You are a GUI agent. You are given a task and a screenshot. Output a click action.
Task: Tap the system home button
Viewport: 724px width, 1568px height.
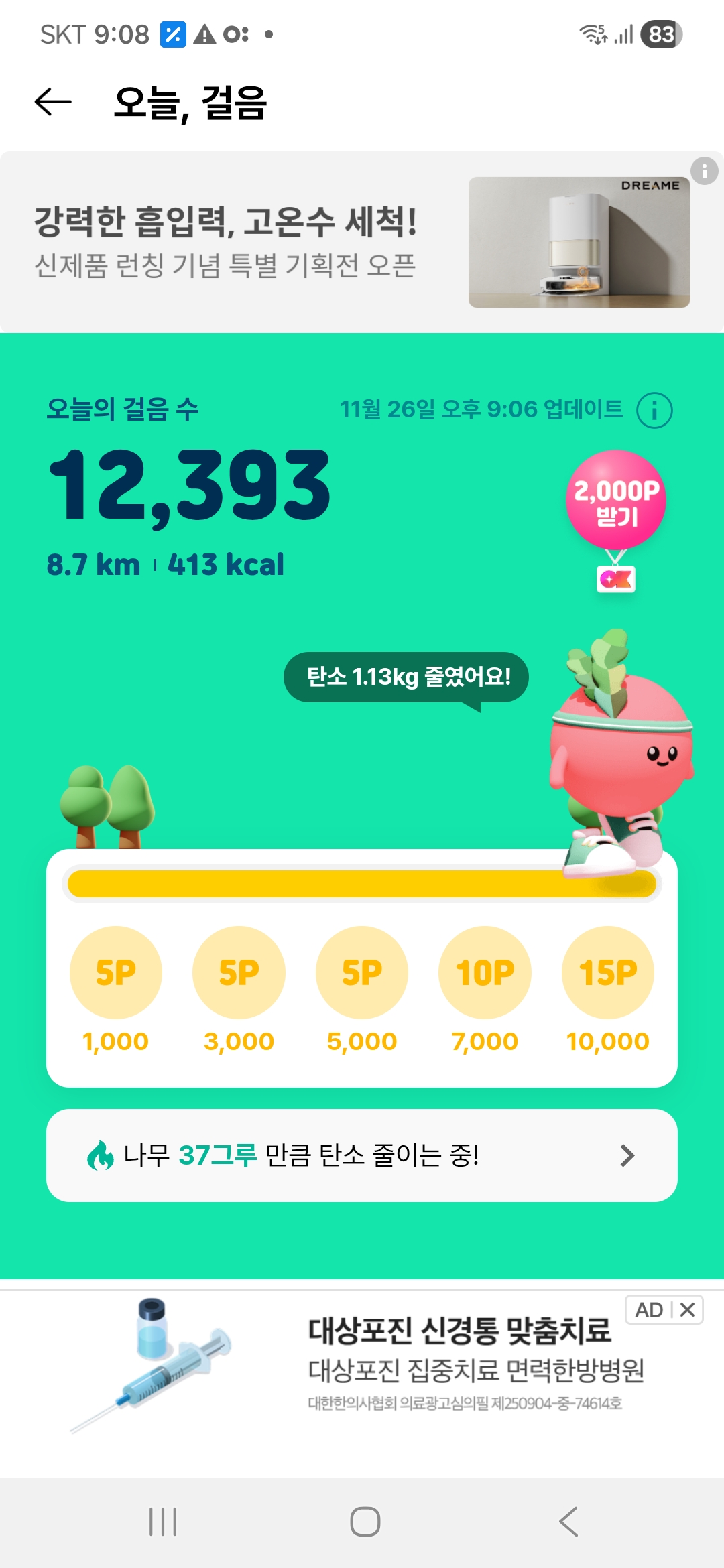tap(365, 1521)
